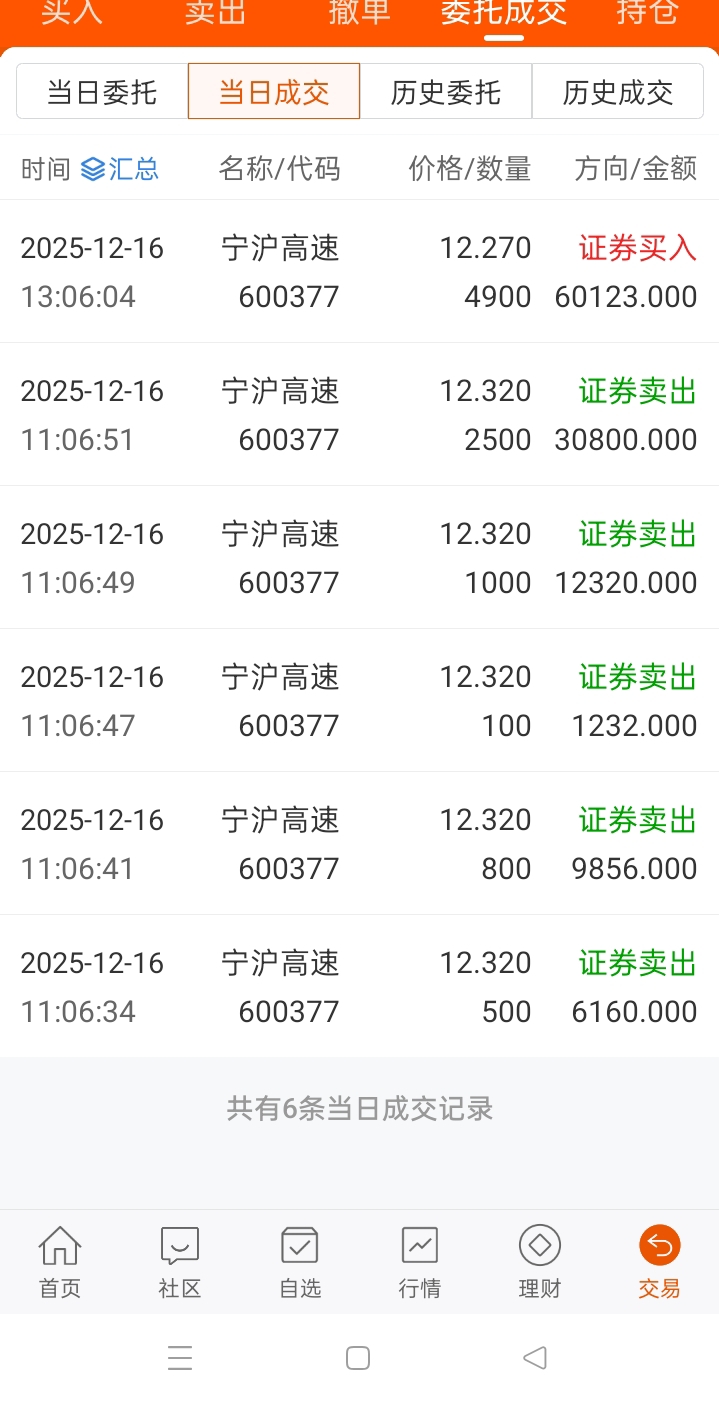Open the 11:06:51 sell record of 2500 shares

pos(359,415)
